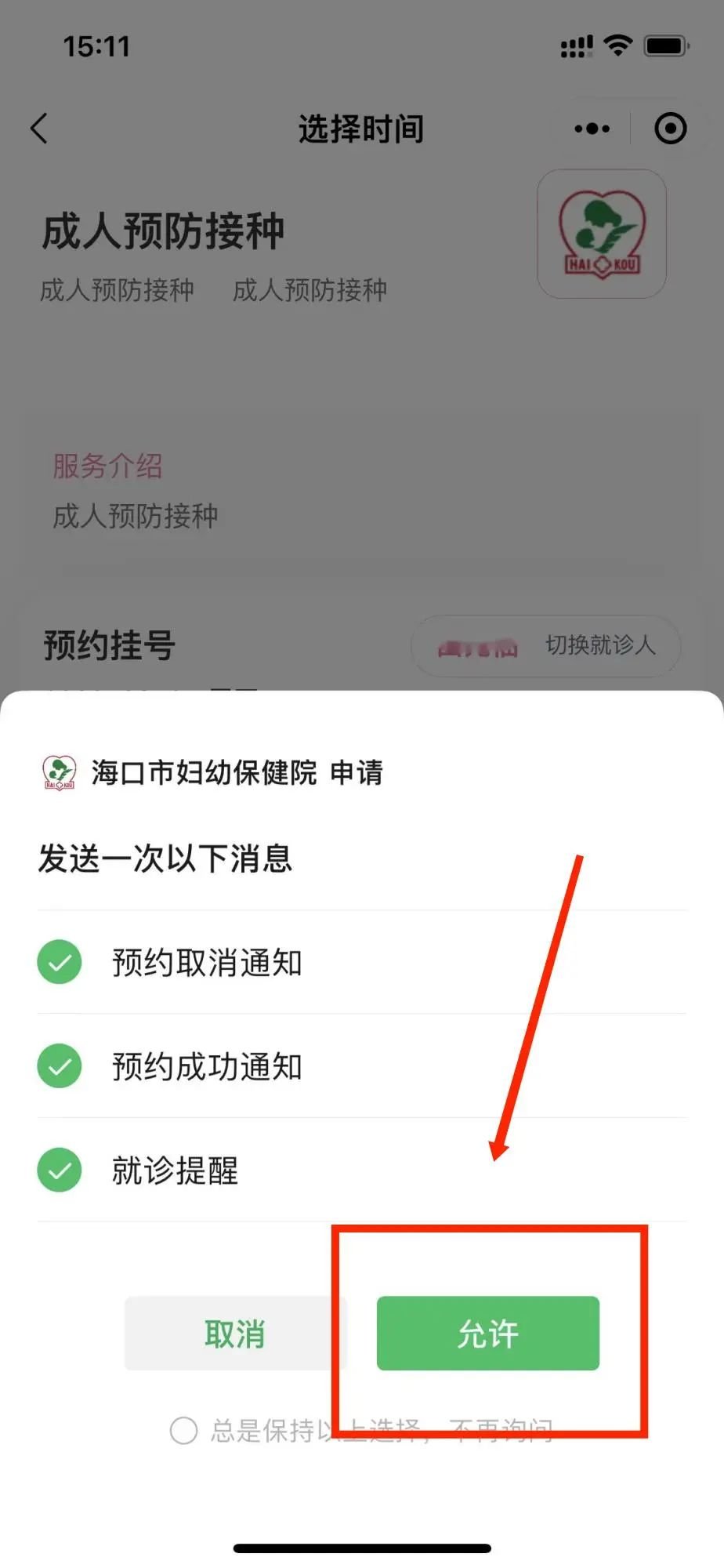Tap 取消 to decline the request
The height and width of the screenshot is (1568, 724).
pos(234,1333)
